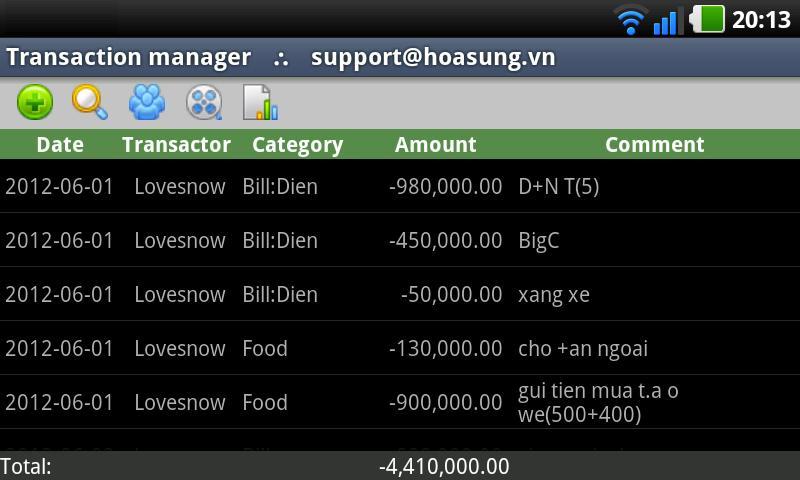Select the BigC transaction row
Screen dimensions: 800x480
tap(400, 240)
